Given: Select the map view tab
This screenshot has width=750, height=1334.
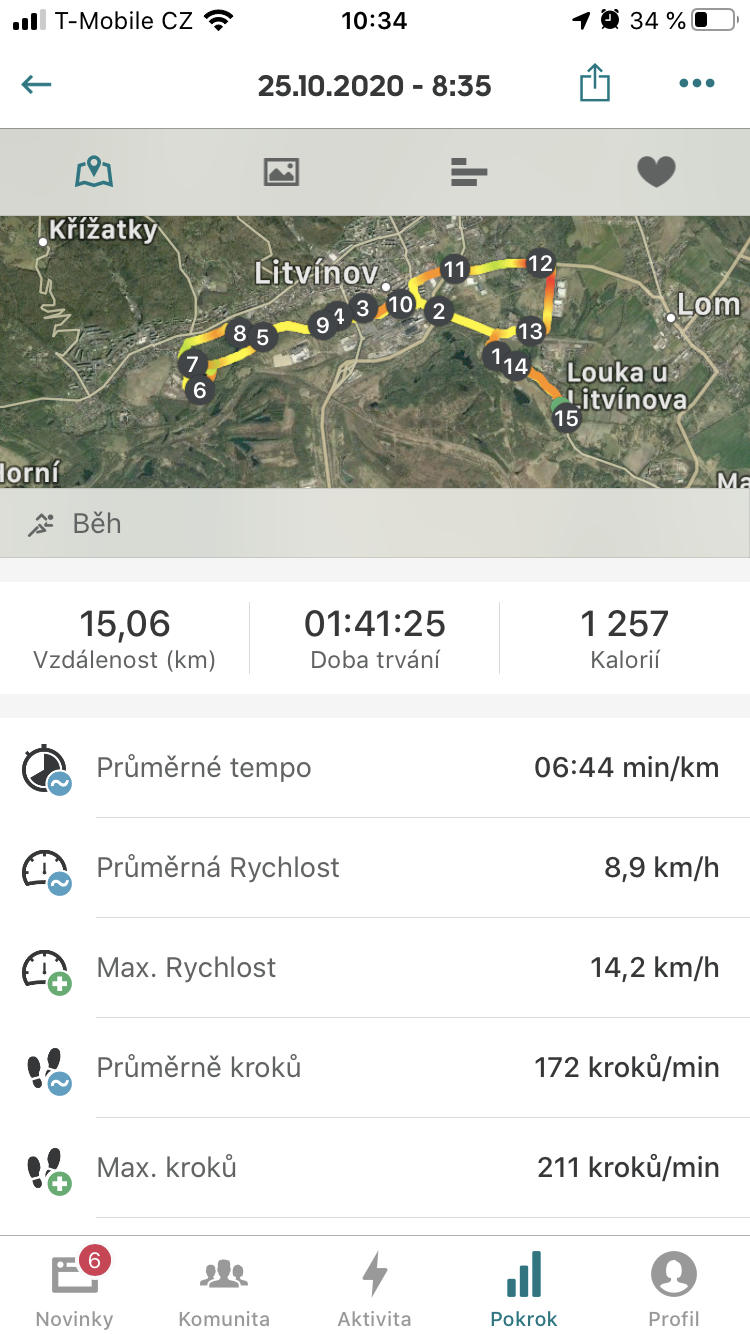Looking at the screenshot, I should tap(94, 172).
